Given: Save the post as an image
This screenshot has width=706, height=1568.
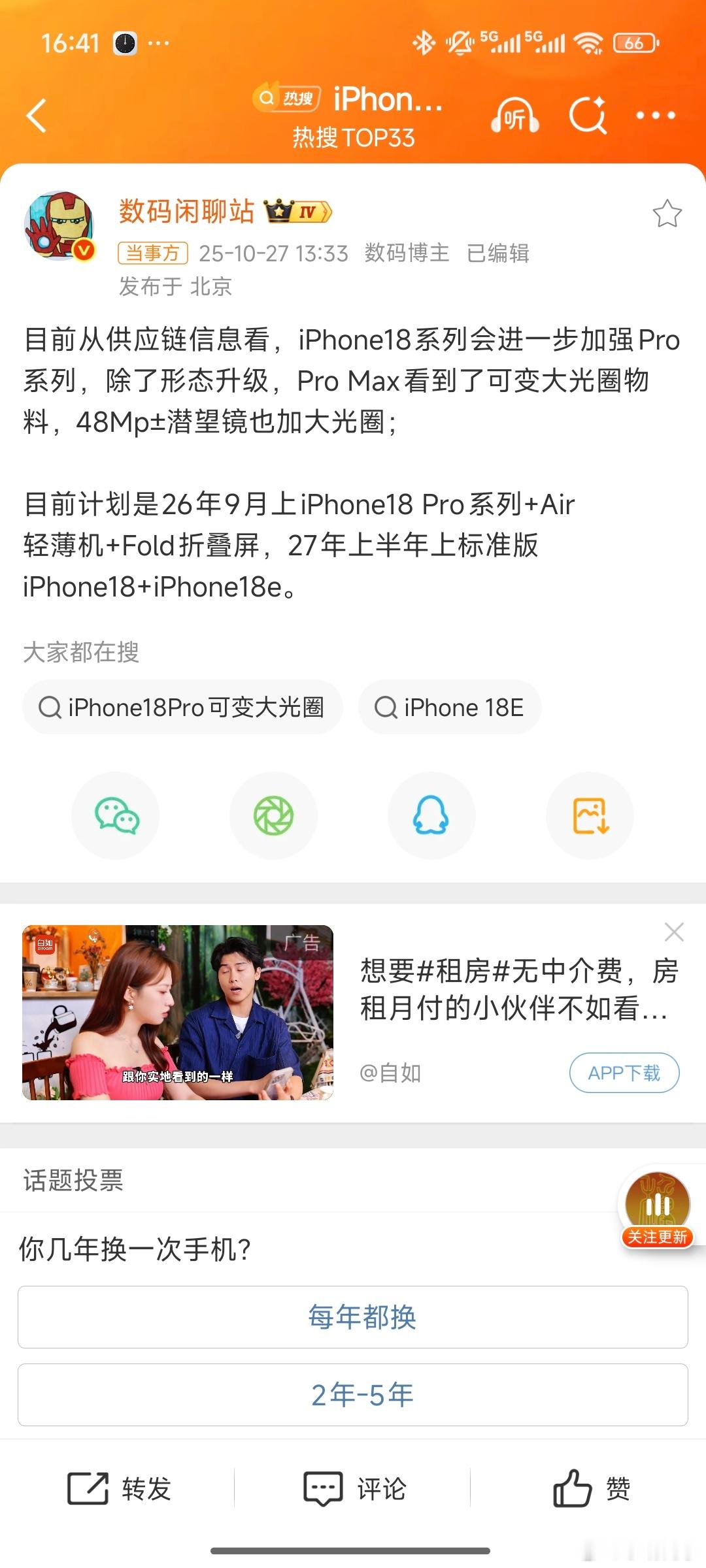Looking at the screenshot, I should pyautogui.click(x=590, y=815).
